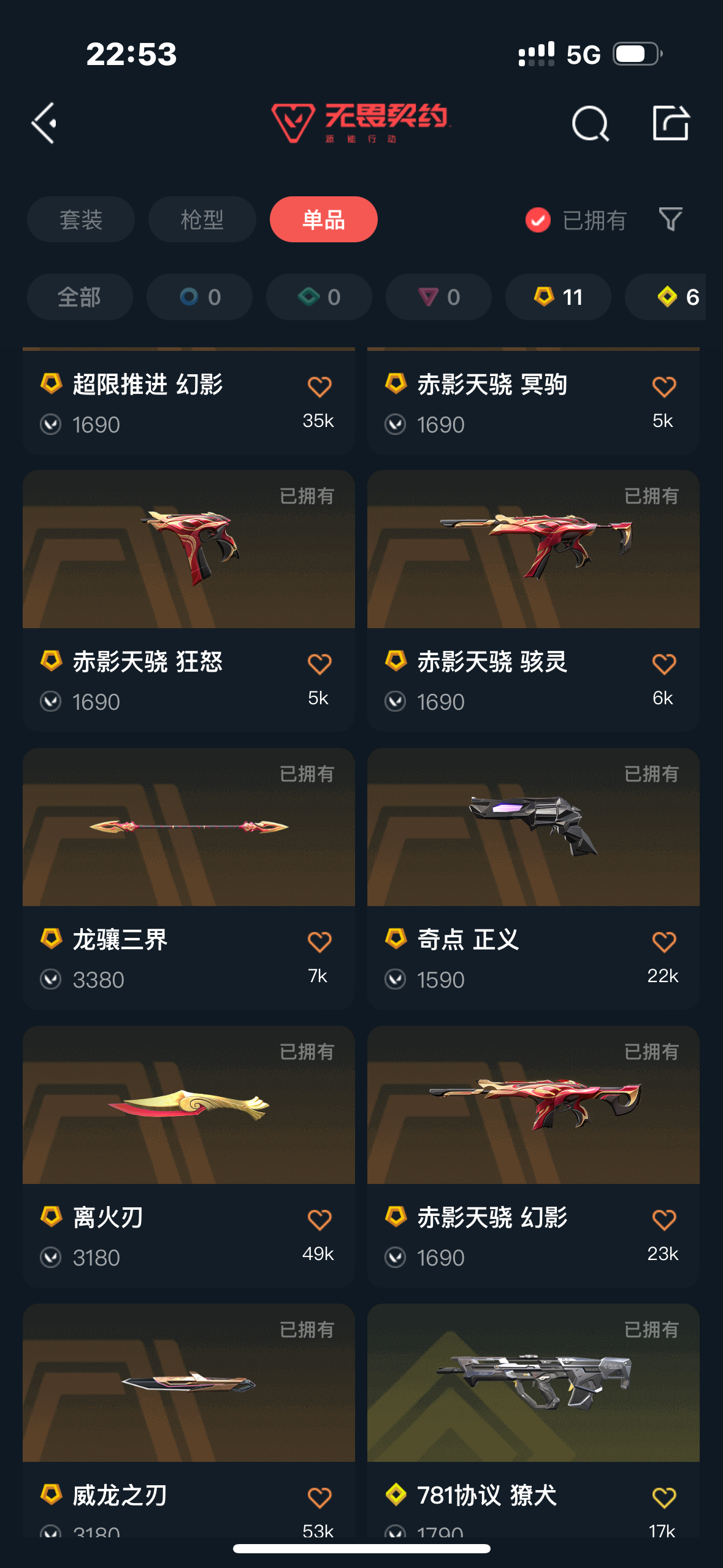Select the 单品 tab
This screenshot has height=1568, width=723.
click(323, 220)
